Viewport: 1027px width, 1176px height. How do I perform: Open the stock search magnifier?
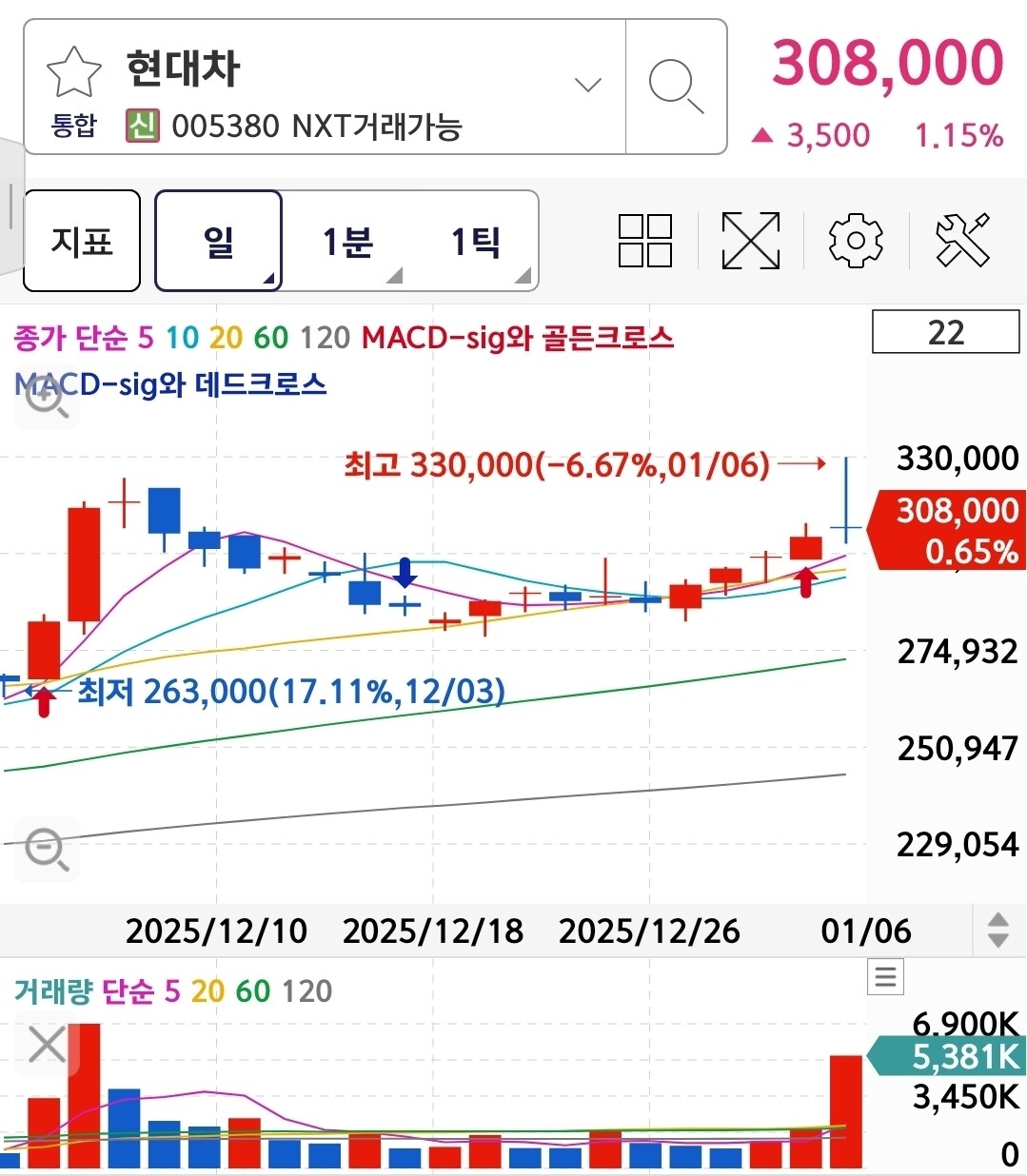coord(676,86)
